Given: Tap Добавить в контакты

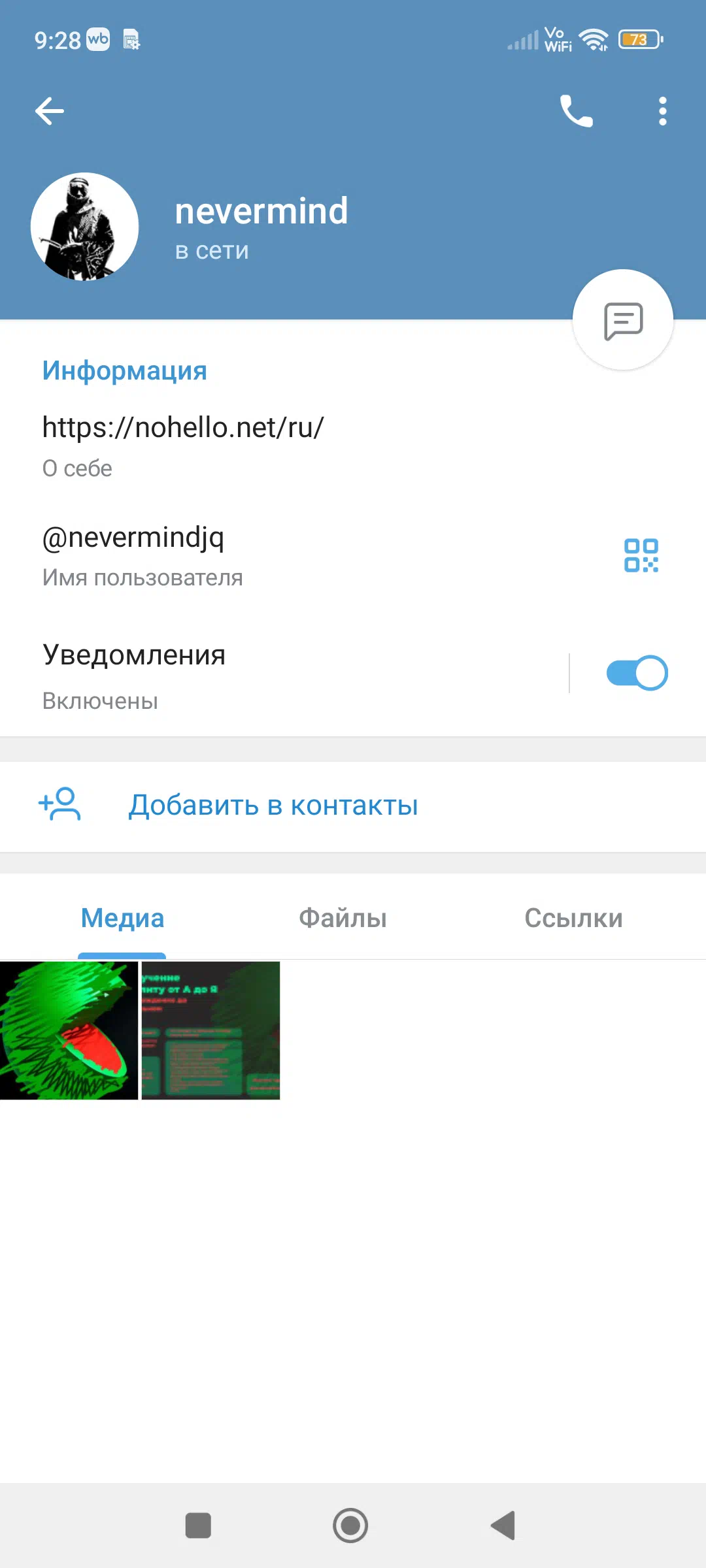Looking at the screenshot, I should [353, 806].
